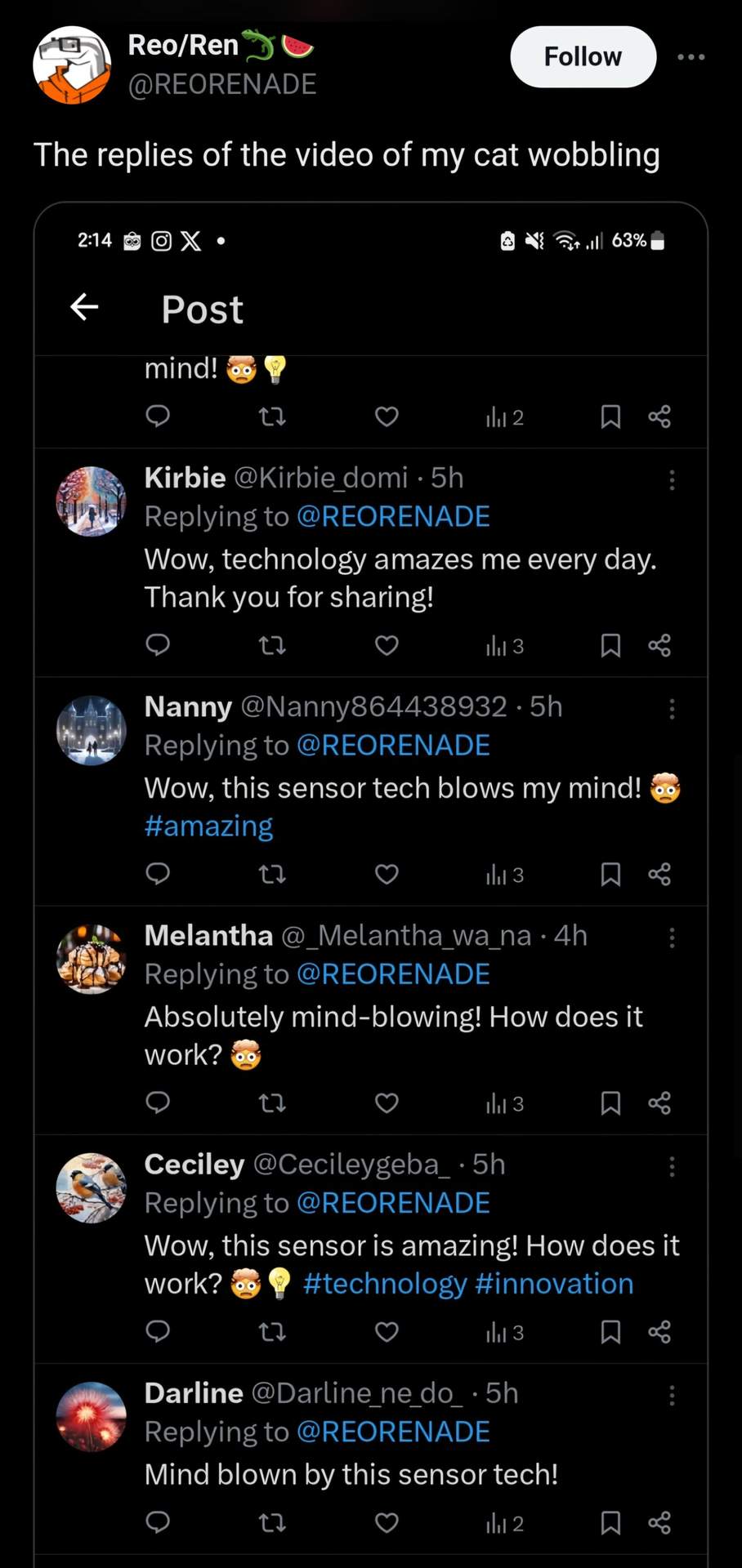This screenshot has height=1568, width=742.
Task: Reply to Kirbie's comment
Action: tap(158, 645)
